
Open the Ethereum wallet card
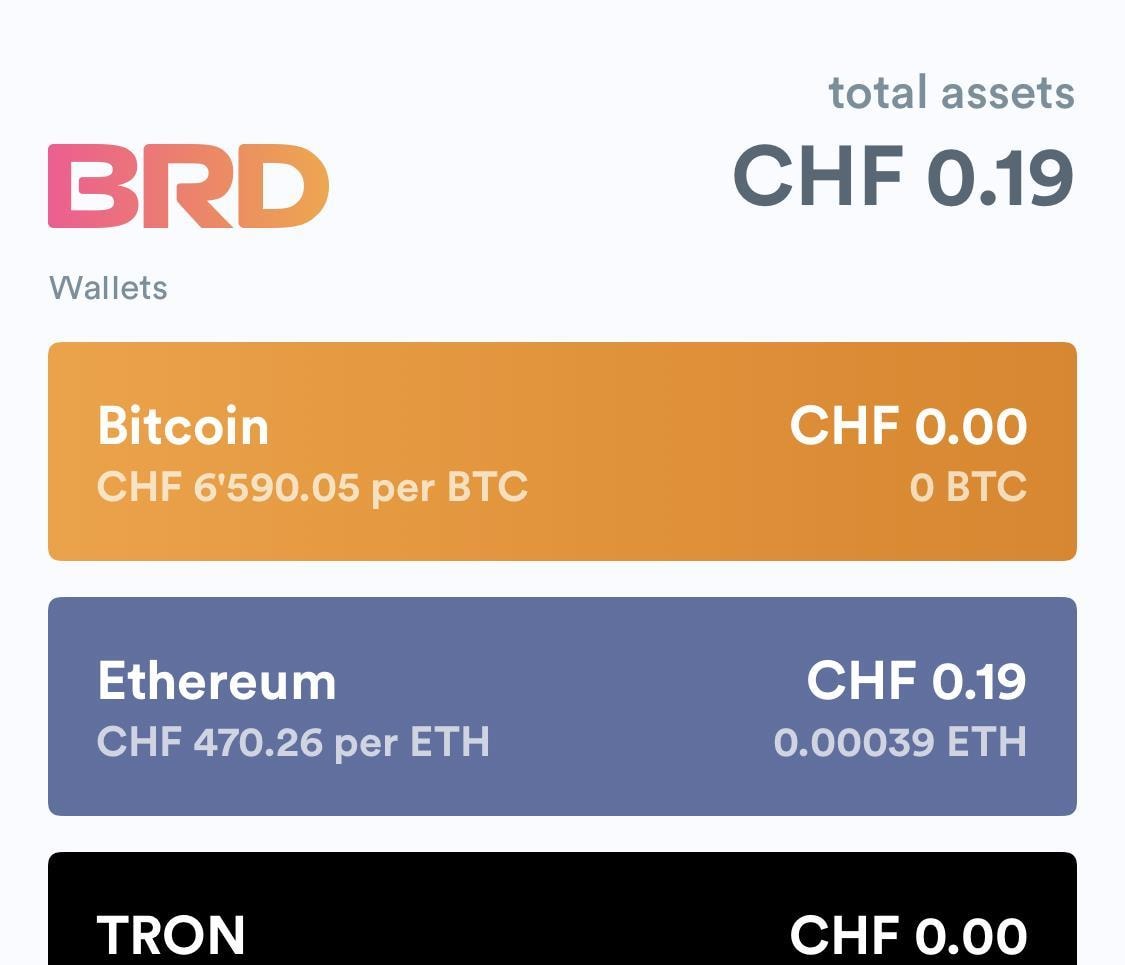coord(562,707)
